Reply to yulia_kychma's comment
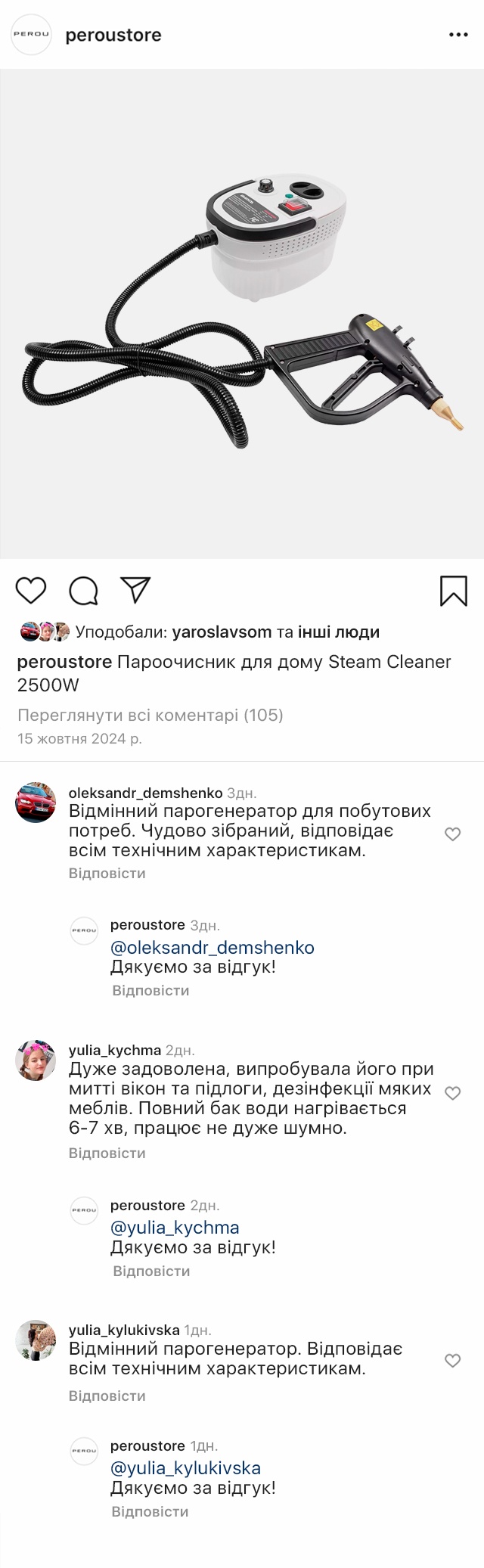 pyautogui.click(x=107, y=1153)
